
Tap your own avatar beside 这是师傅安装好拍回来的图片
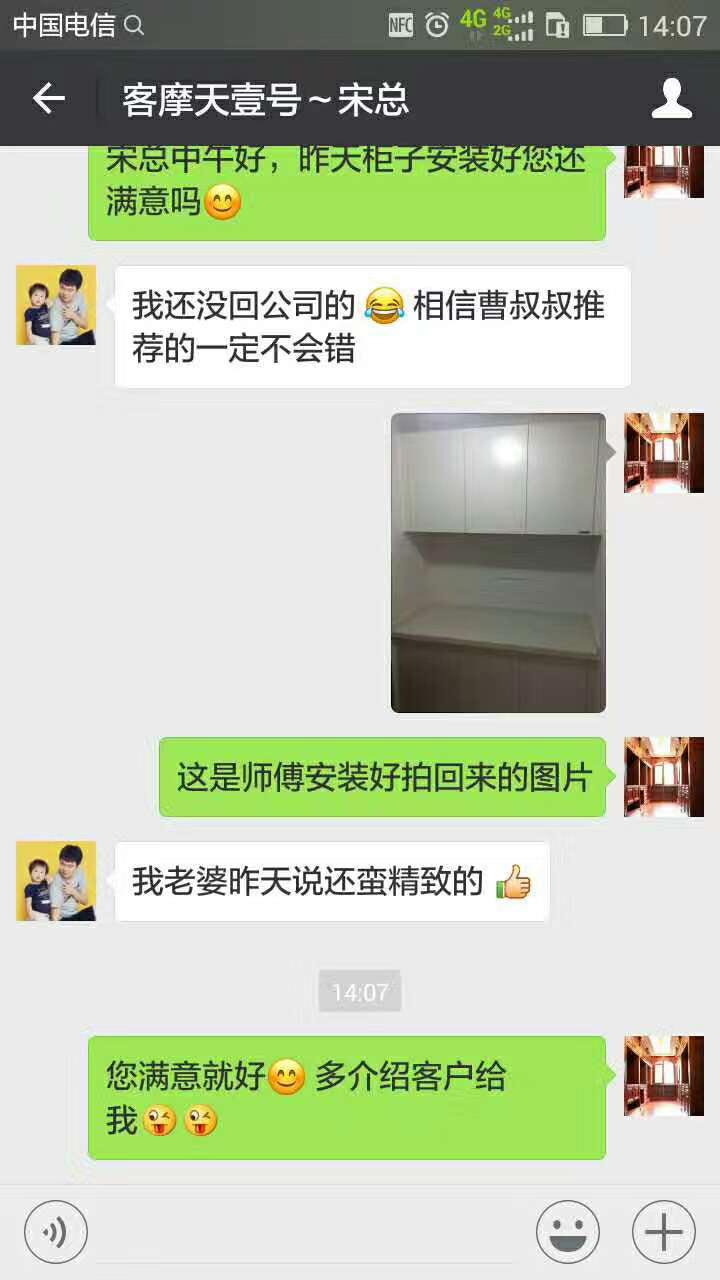pos(664,777)
